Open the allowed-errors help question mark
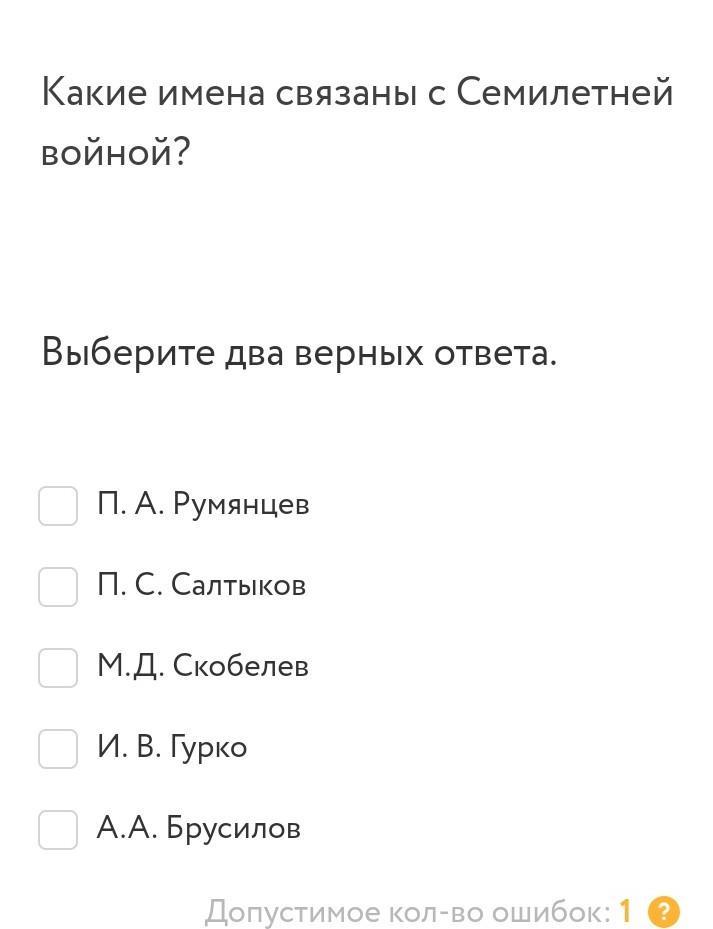Image resolution: width=713 pixels, height=929 pixels. (664, 912)
